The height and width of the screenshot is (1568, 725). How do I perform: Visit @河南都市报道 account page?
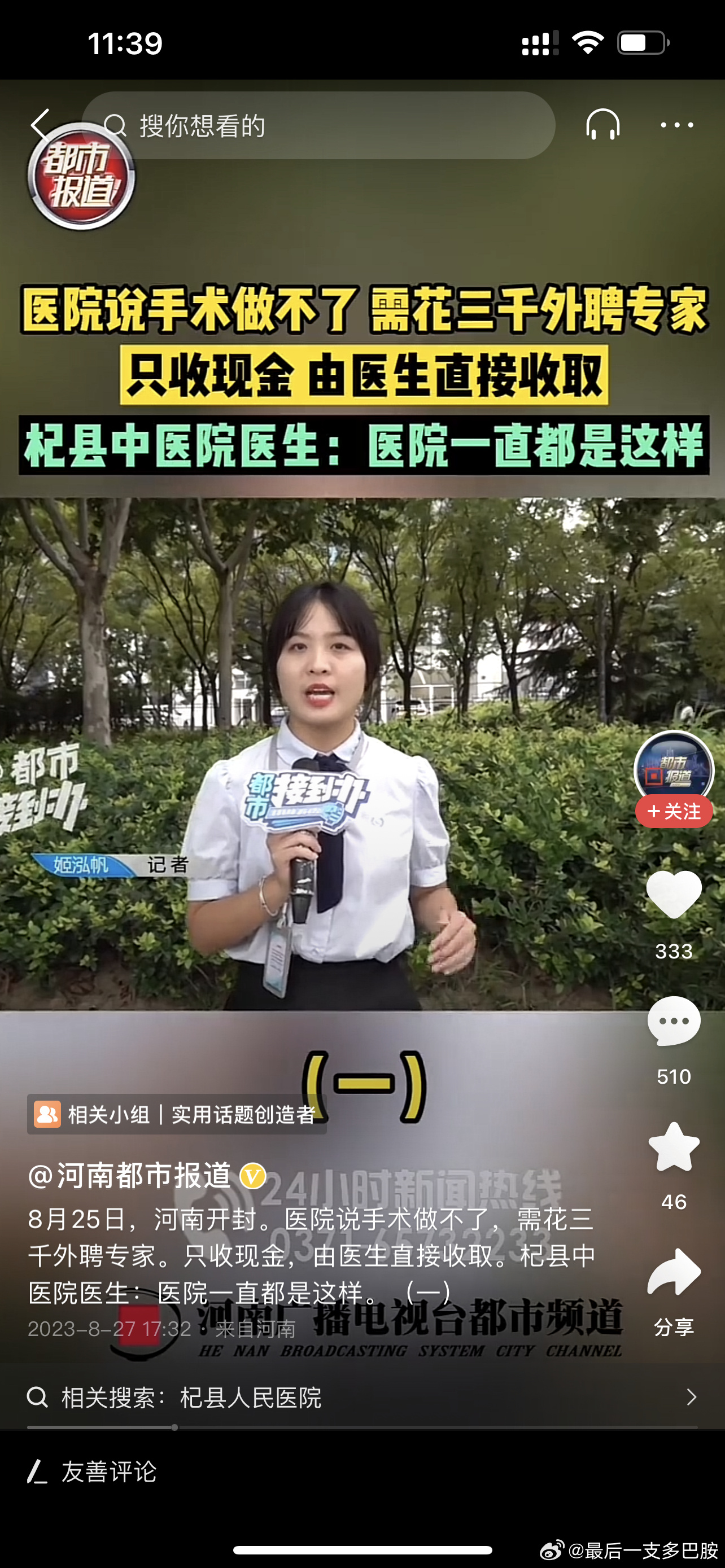(x=130, y=1175)
